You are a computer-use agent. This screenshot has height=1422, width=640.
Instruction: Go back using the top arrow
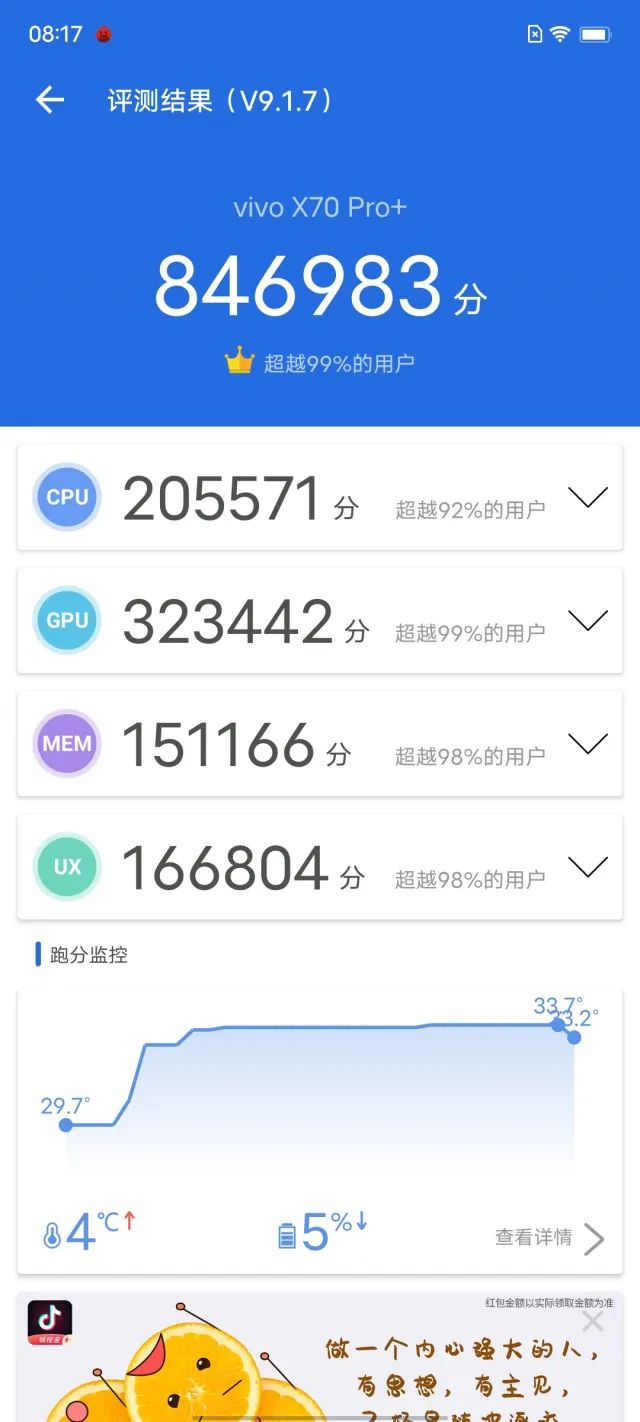[49, 99]
